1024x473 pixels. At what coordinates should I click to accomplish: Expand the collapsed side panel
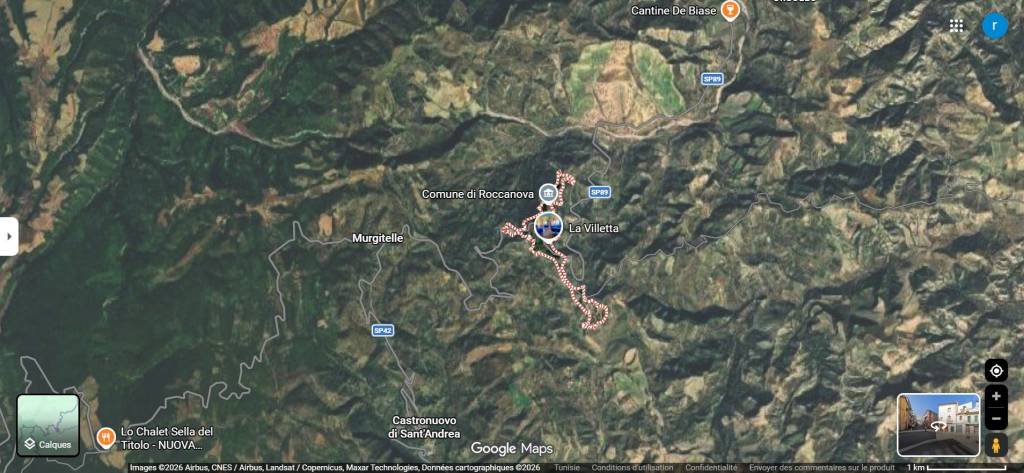[x=9, y=236]
